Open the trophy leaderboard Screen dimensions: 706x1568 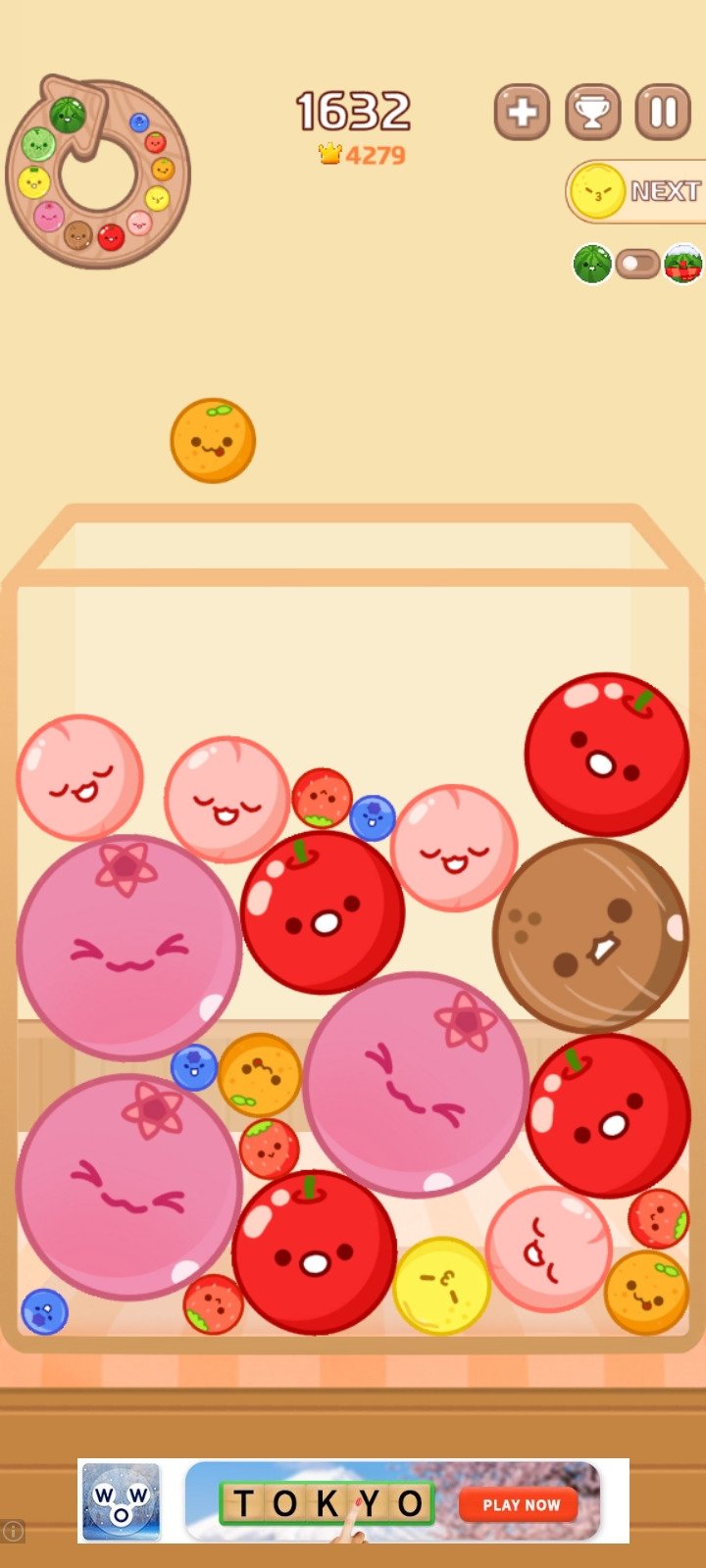click(592, 113)
